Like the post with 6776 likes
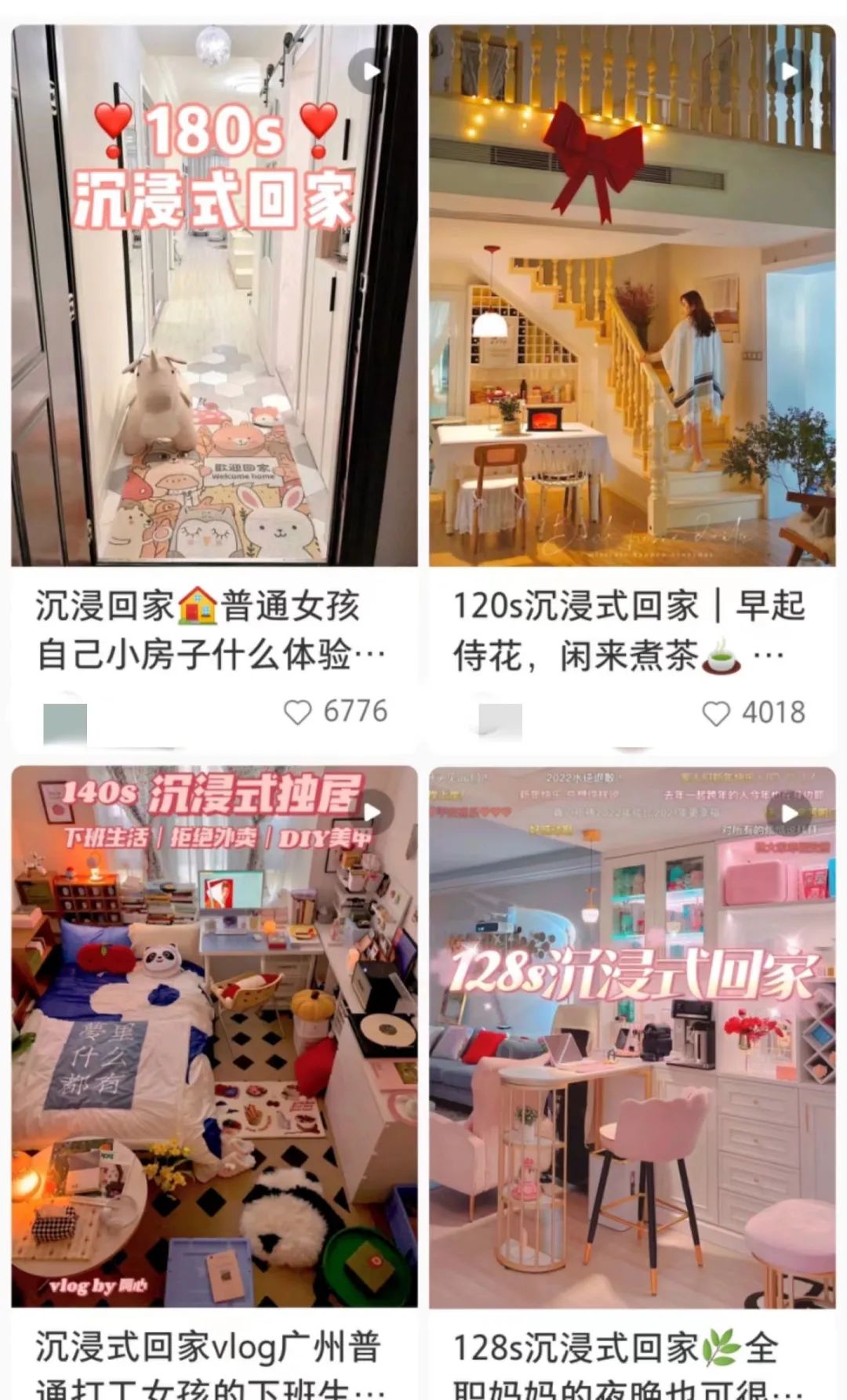This screenshot has height=1400, width=847. tap(298, 713)
